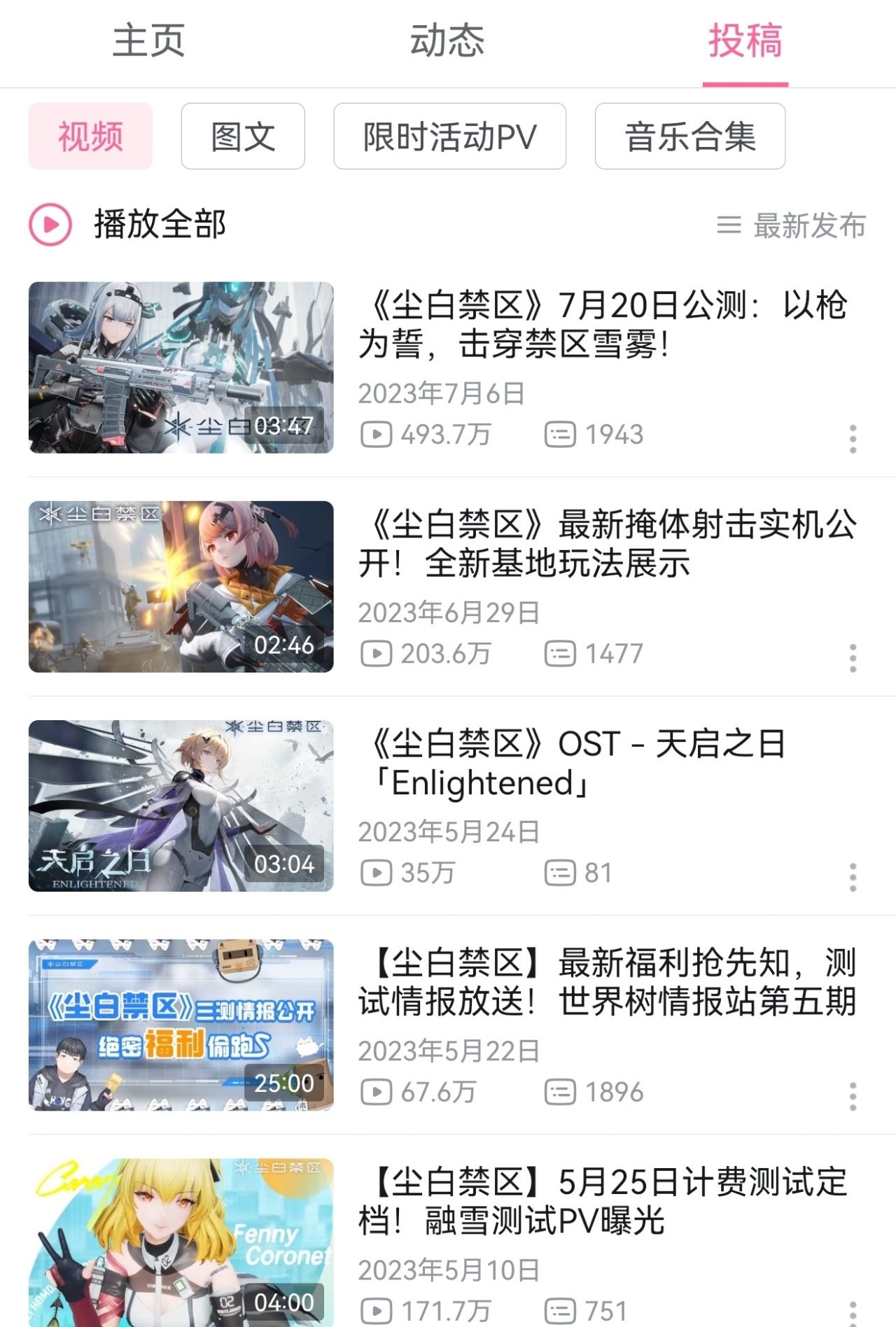Open more options for 世界树情报站第五期 video

click(853, 1096)
